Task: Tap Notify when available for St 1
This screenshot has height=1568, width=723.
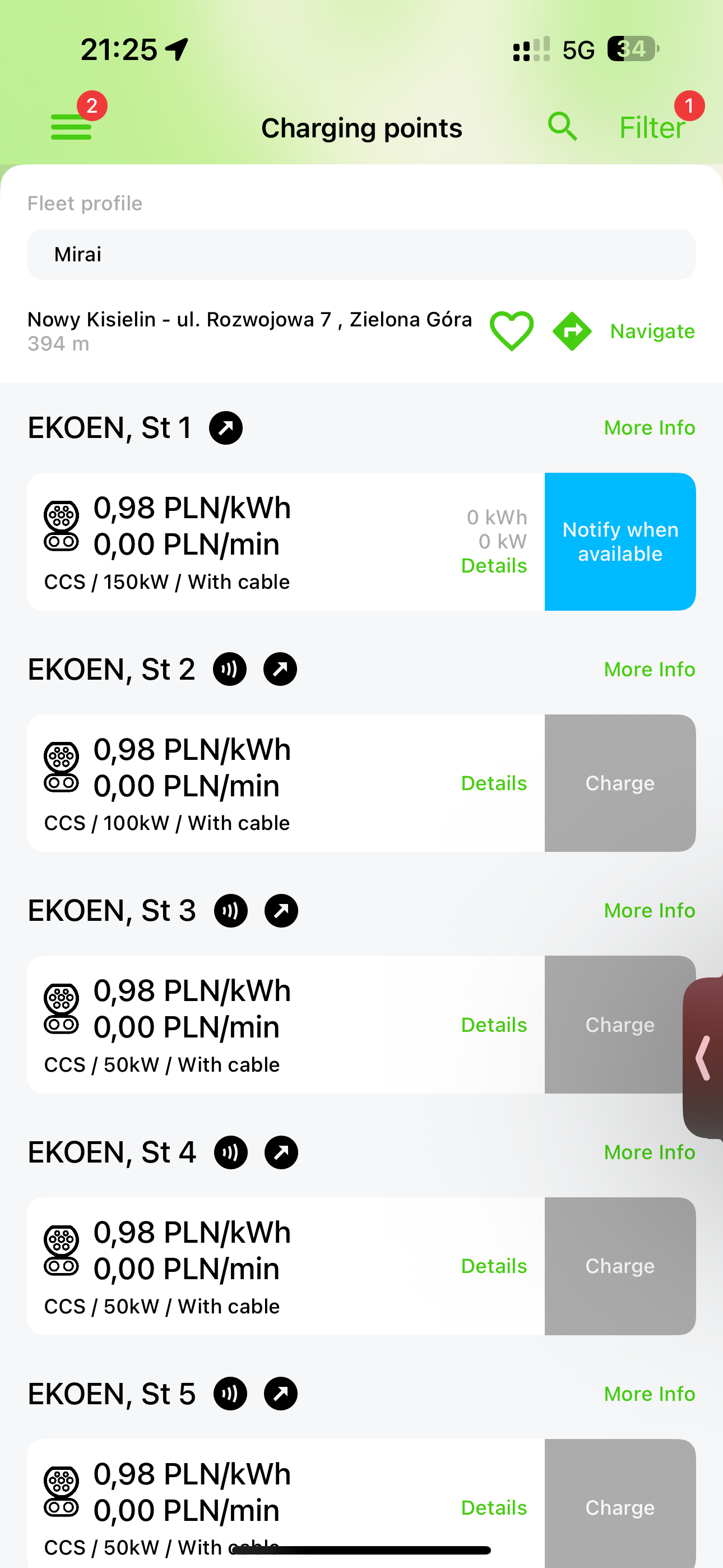Action: click(x=620, y=542)
